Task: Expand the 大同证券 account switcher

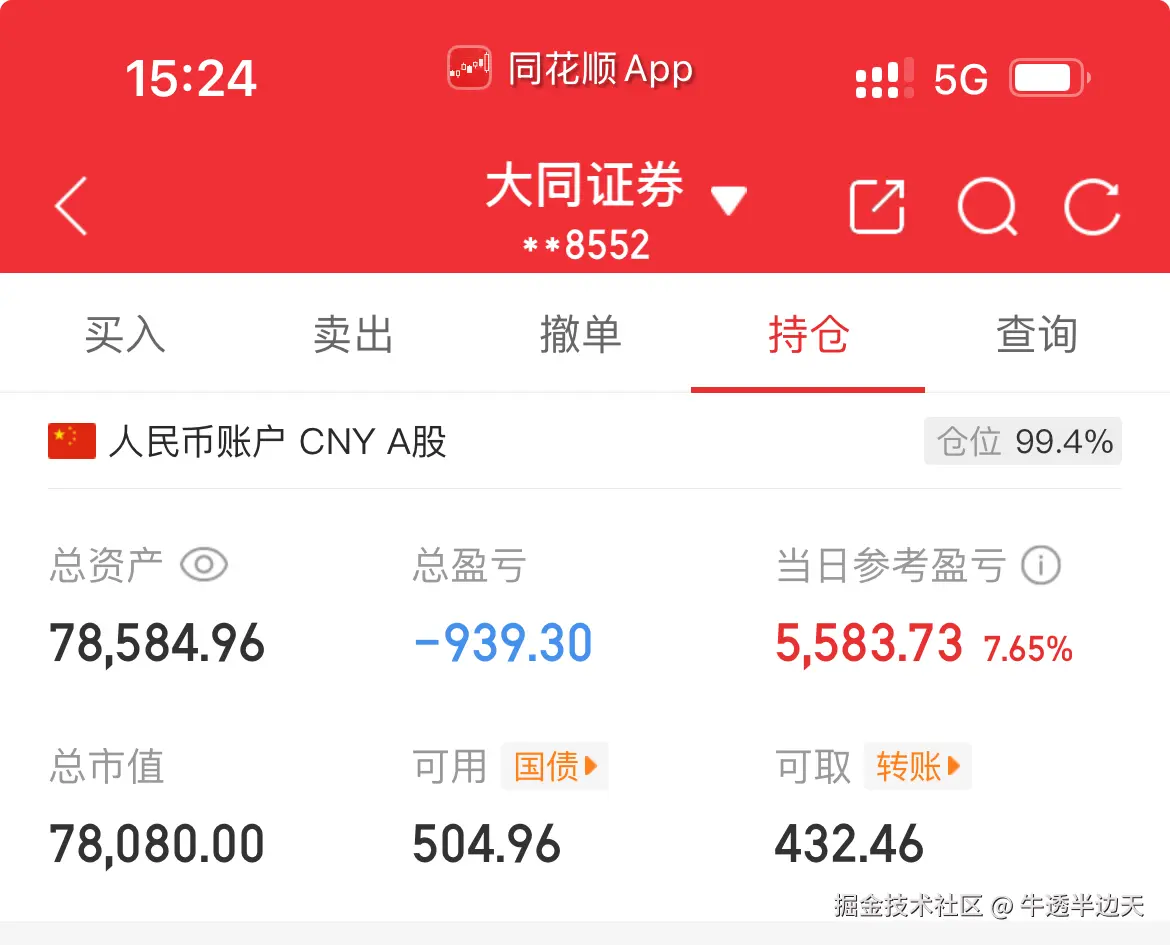Action: (x=728, y=200)
